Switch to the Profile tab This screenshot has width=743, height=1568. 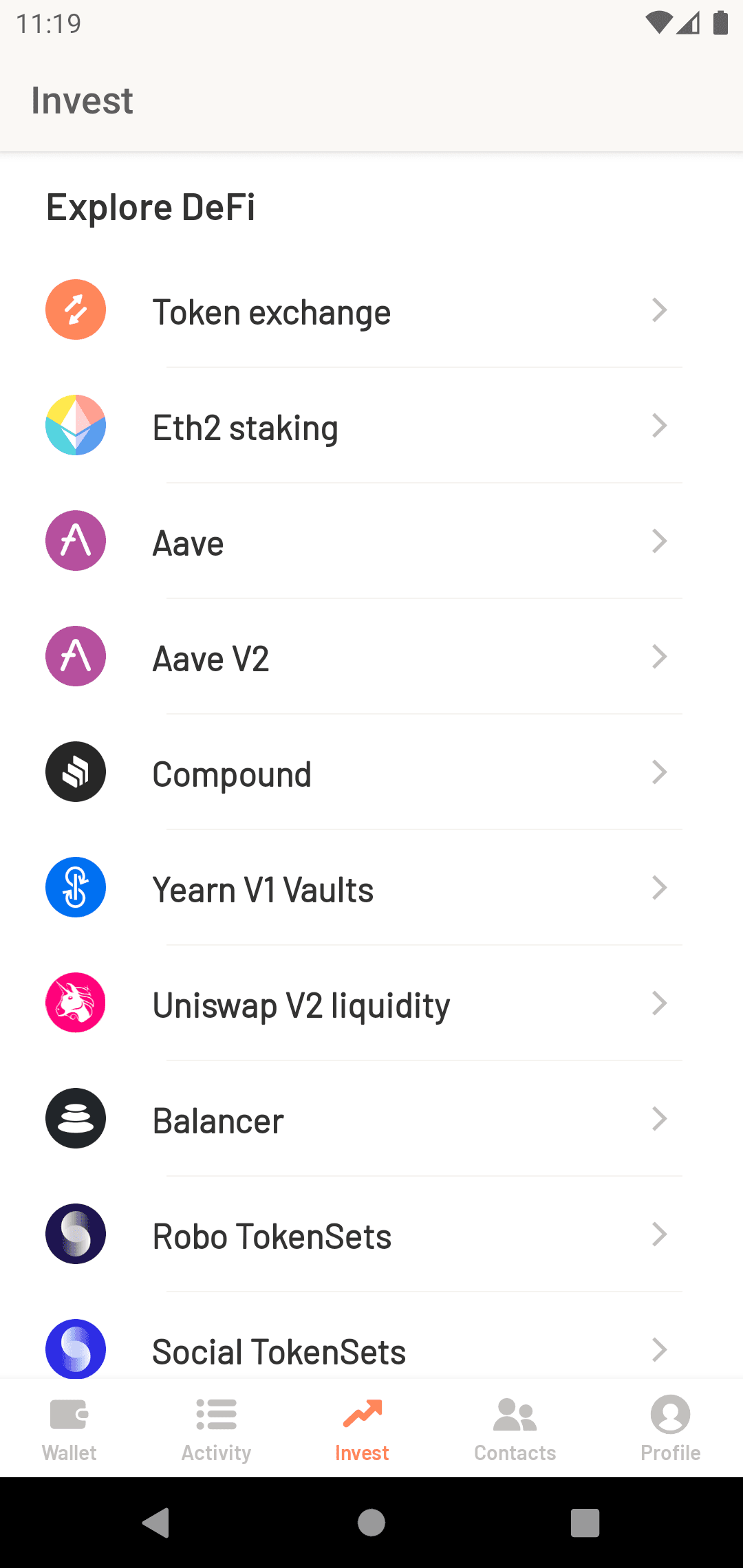[x=670, y=1428]
